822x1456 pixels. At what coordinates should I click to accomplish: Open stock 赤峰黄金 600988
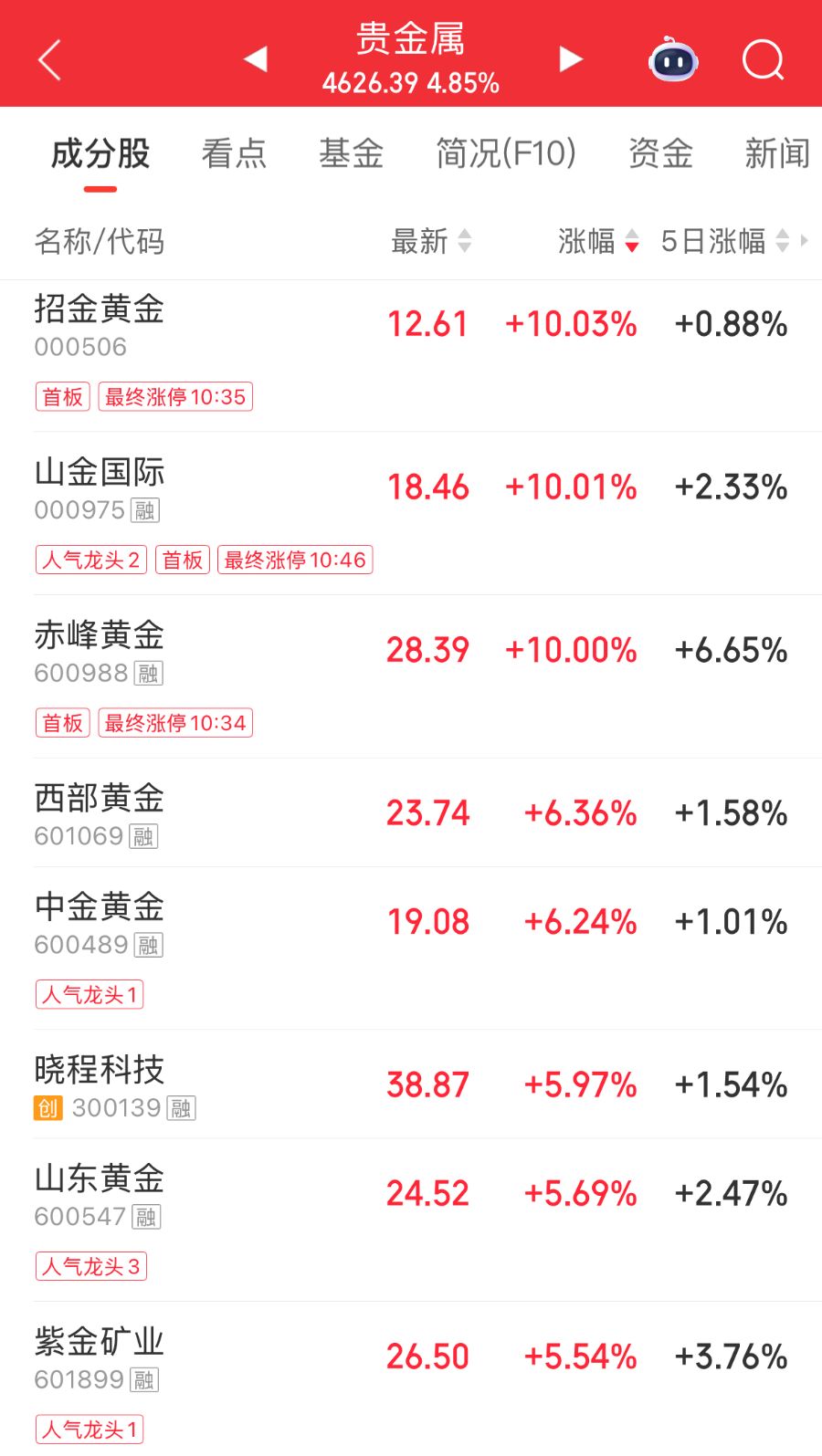tap(411, 676)
